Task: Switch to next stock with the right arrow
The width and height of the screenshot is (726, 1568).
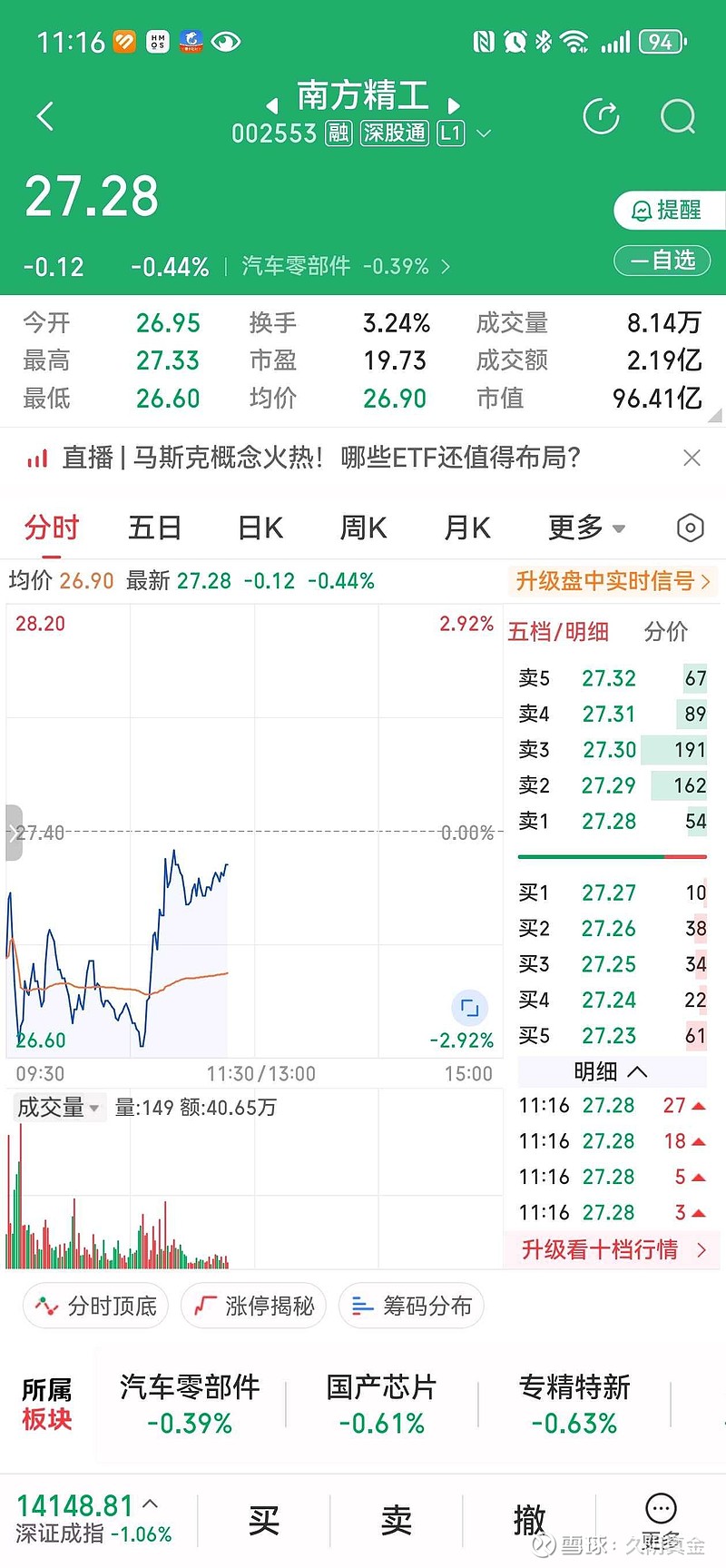Action: point(454,105)
